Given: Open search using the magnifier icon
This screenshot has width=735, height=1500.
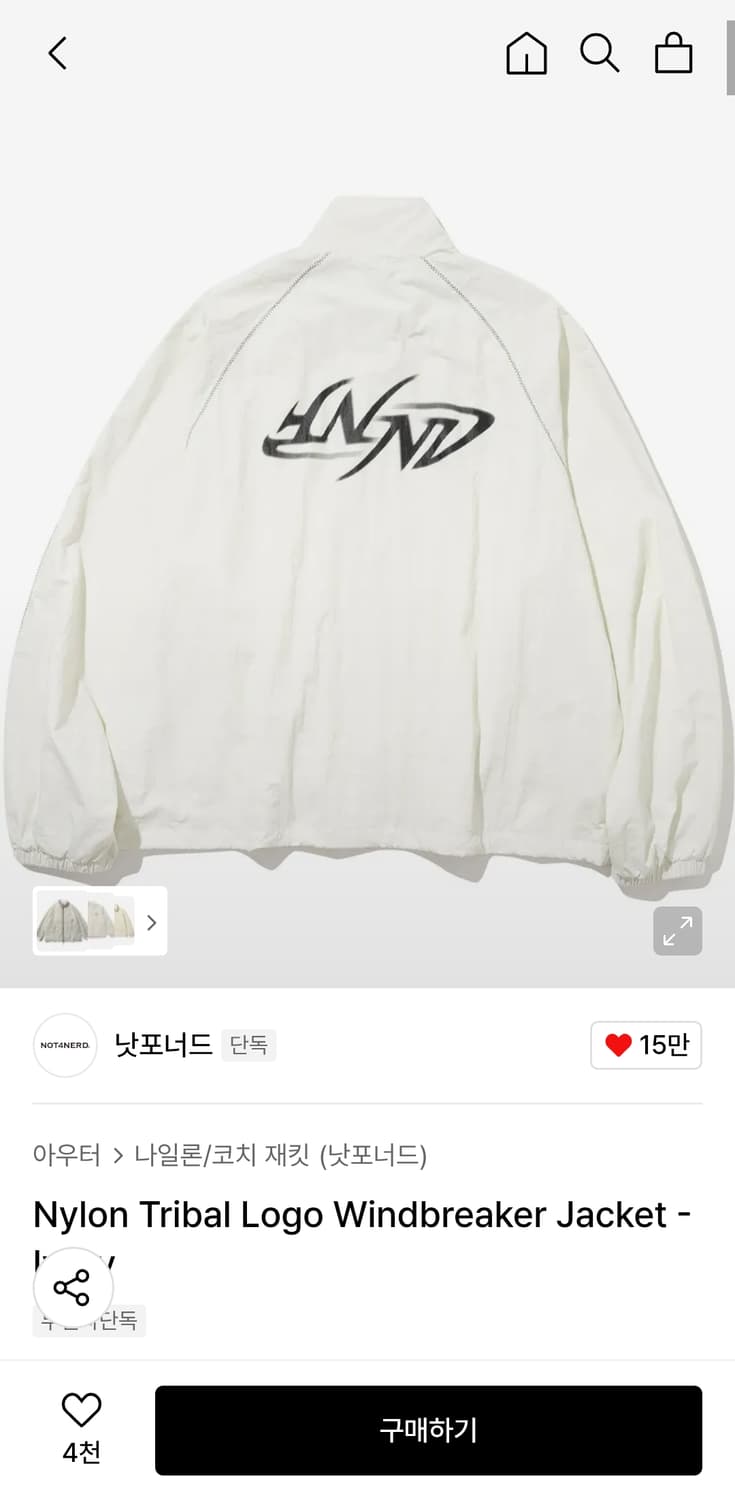Looking at the screenshot, I should [x=600, y=55].
